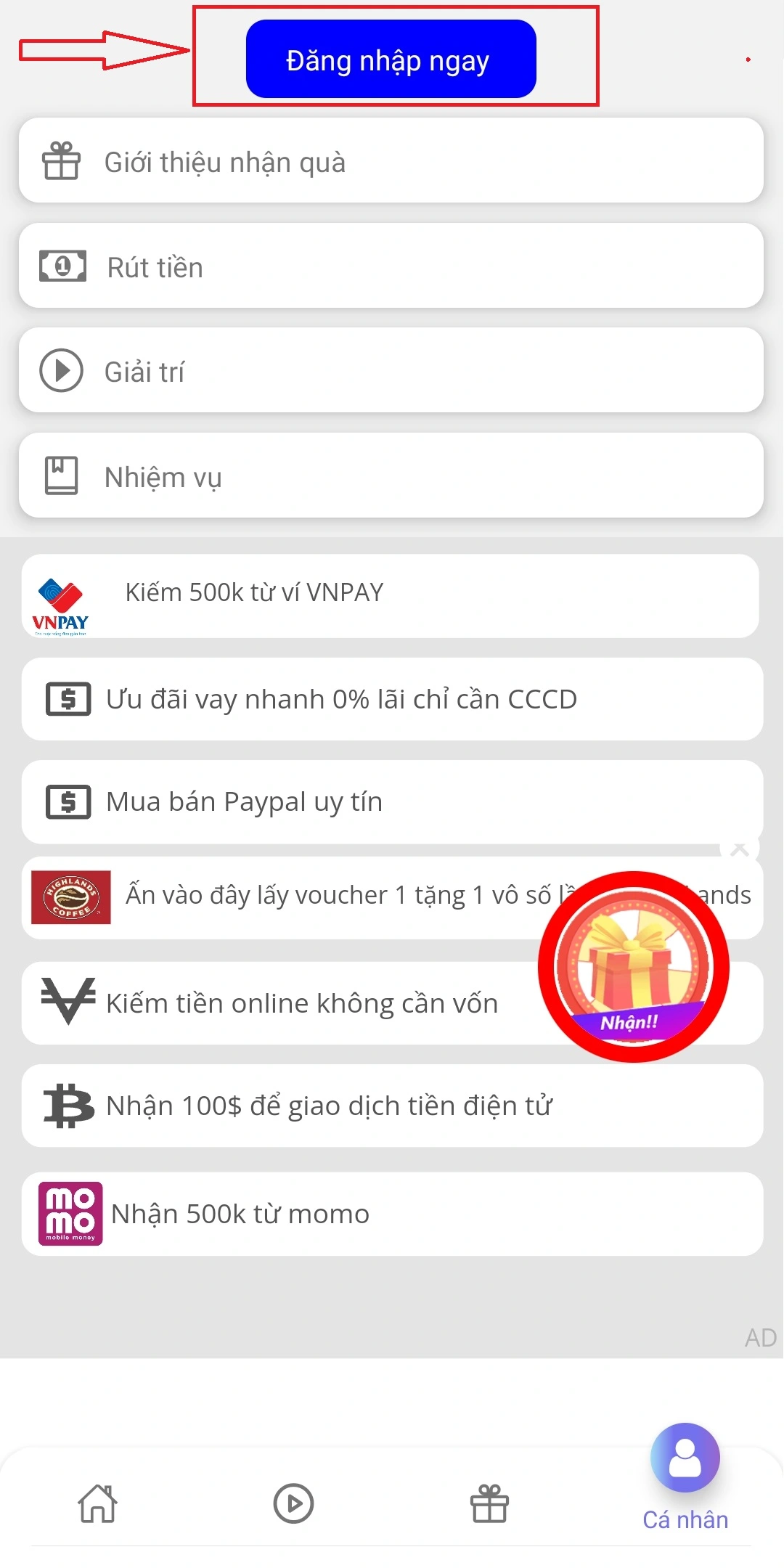
Task: Open Kiếm tiền online không cần vốn
Action: (290, 1003)
